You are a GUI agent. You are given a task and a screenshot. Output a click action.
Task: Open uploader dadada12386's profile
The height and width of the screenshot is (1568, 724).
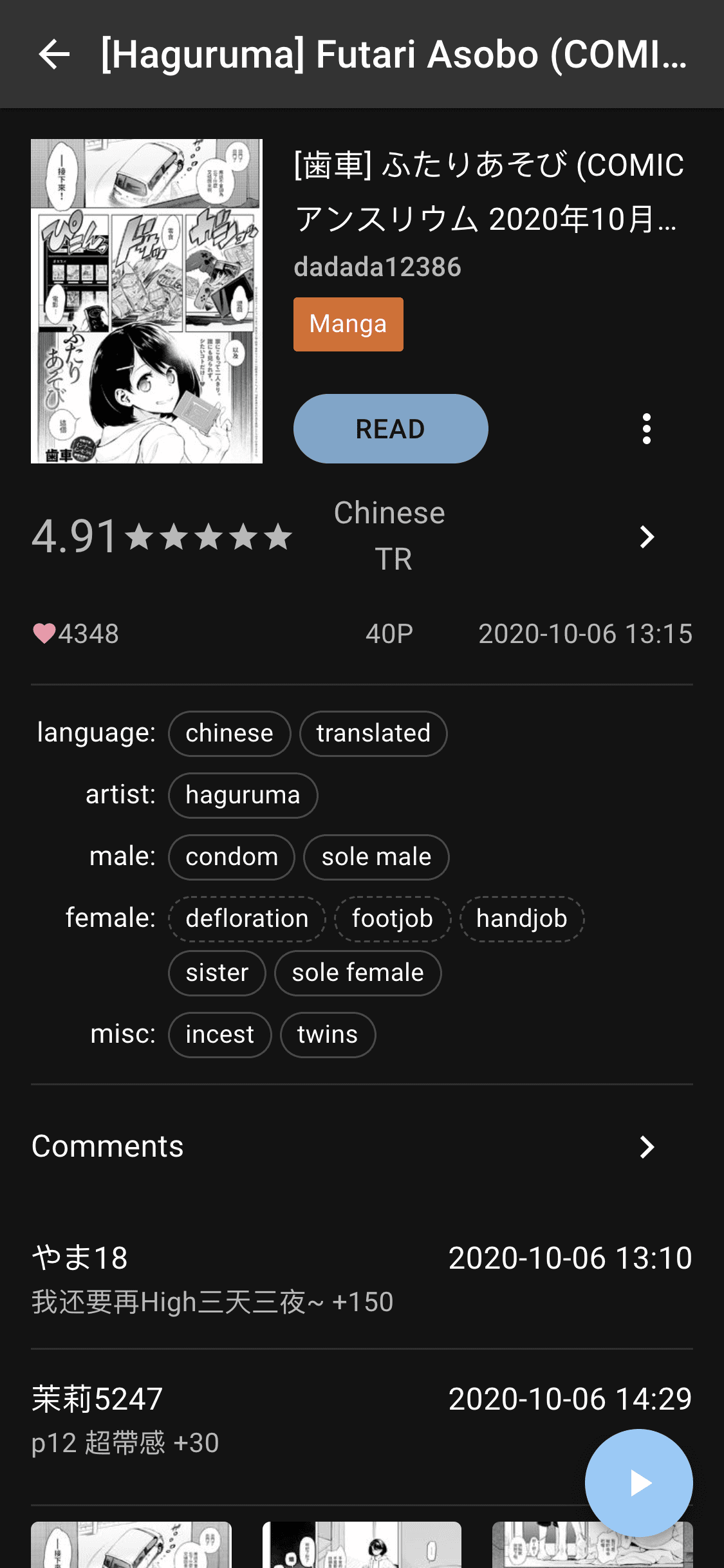click(x=377, y=267)
